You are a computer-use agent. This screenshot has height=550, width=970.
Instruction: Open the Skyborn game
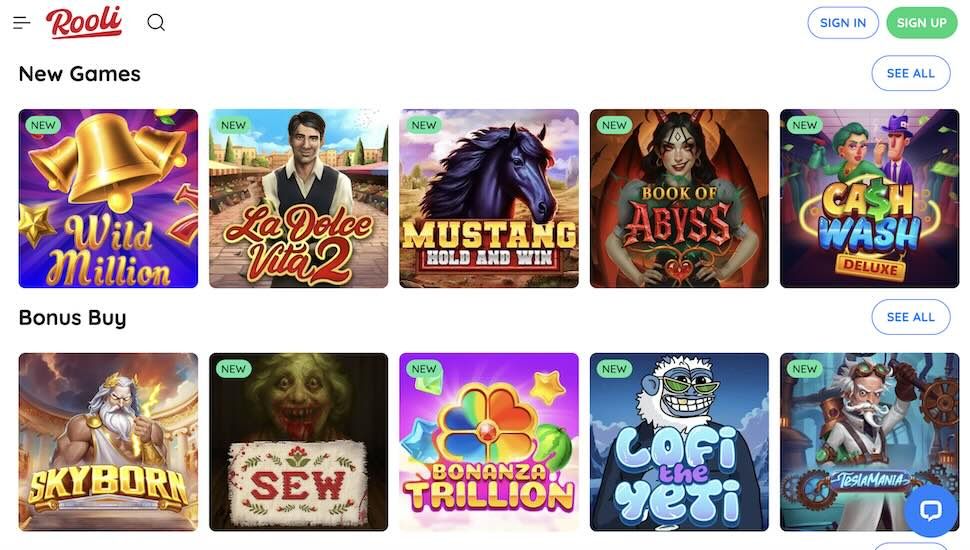point(108,441)
